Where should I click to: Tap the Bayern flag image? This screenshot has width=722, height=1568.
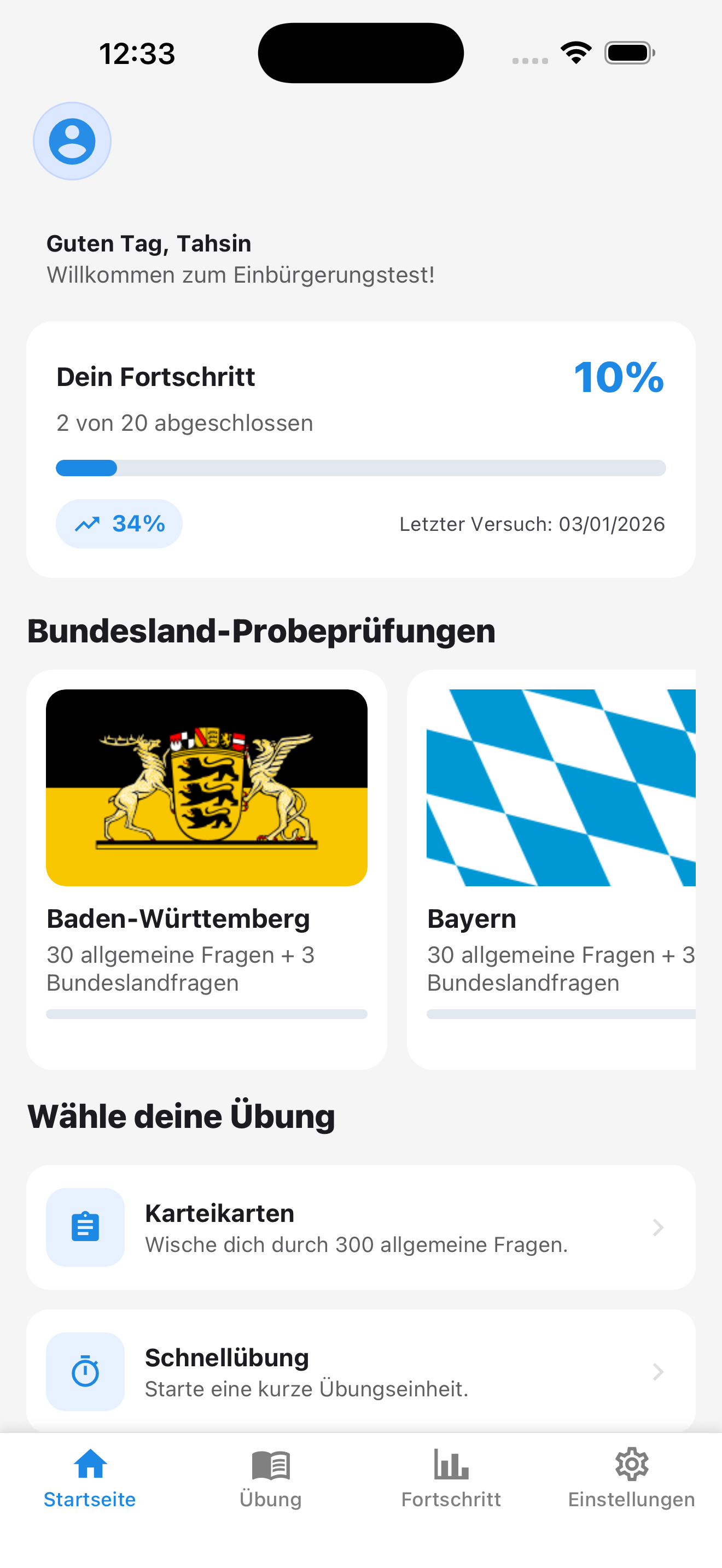tap(560, 788)
